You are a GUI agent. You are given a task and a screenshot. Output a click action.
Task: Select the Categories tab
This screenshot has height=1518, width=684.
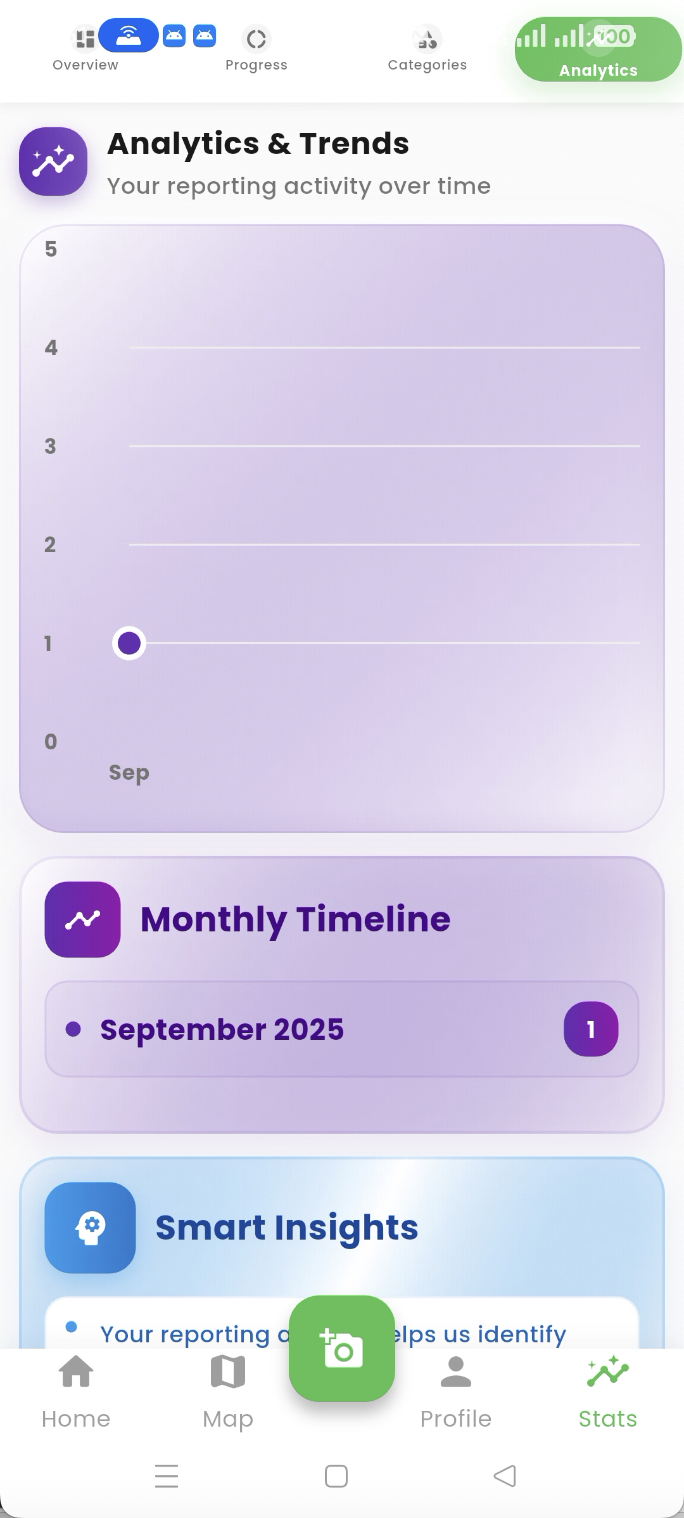pos(427,51)
